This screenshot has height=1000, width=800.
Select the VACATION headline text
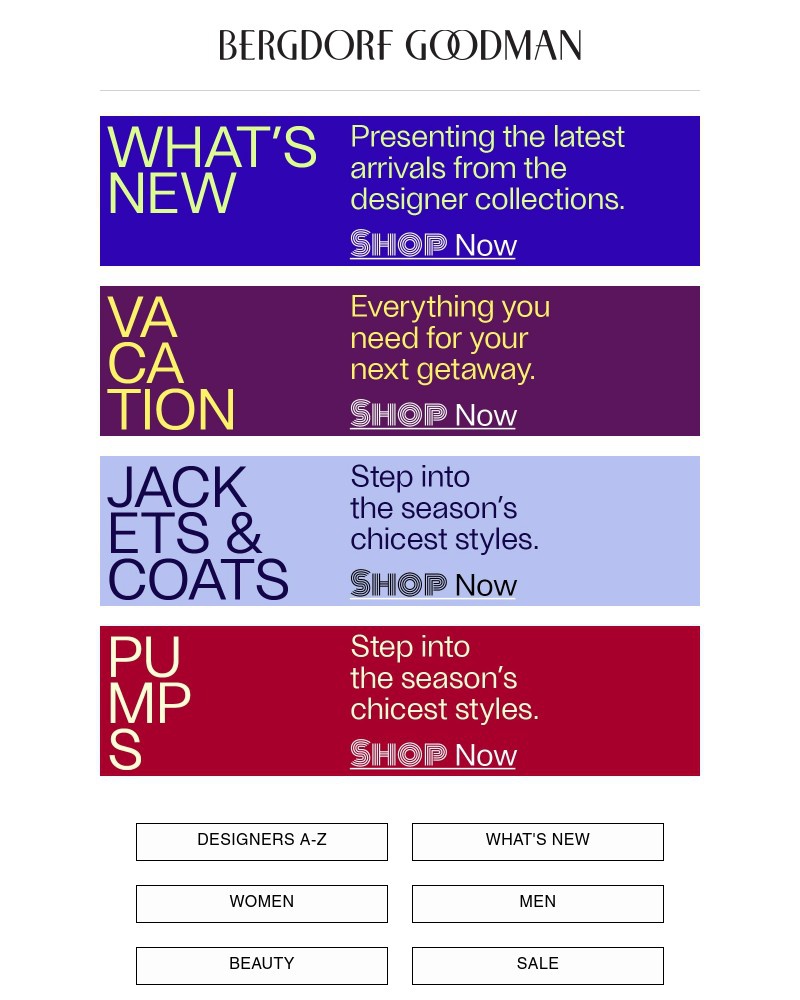170,360
